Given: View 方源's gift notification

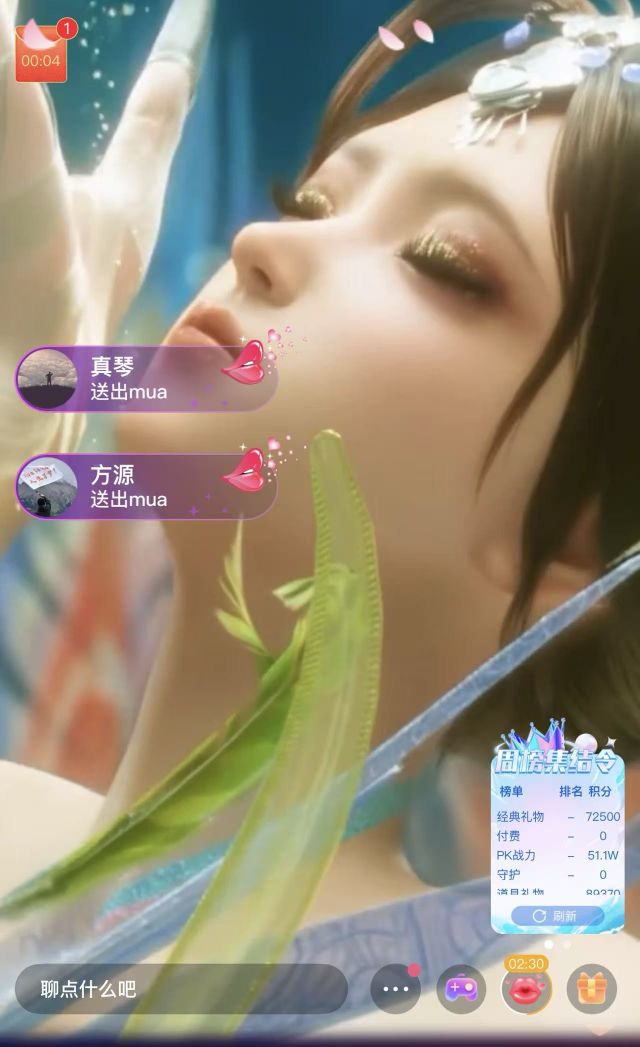Looking at the screenshot, I should click(145, 487).
